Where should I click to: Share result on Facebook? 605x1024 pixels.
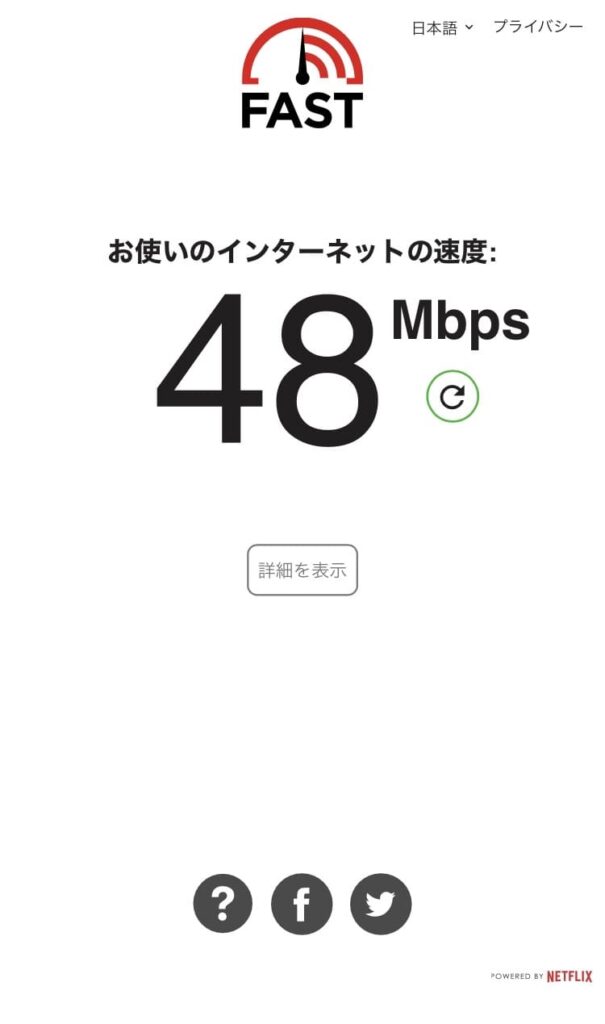pyautogui.click(x=302, y=904)
